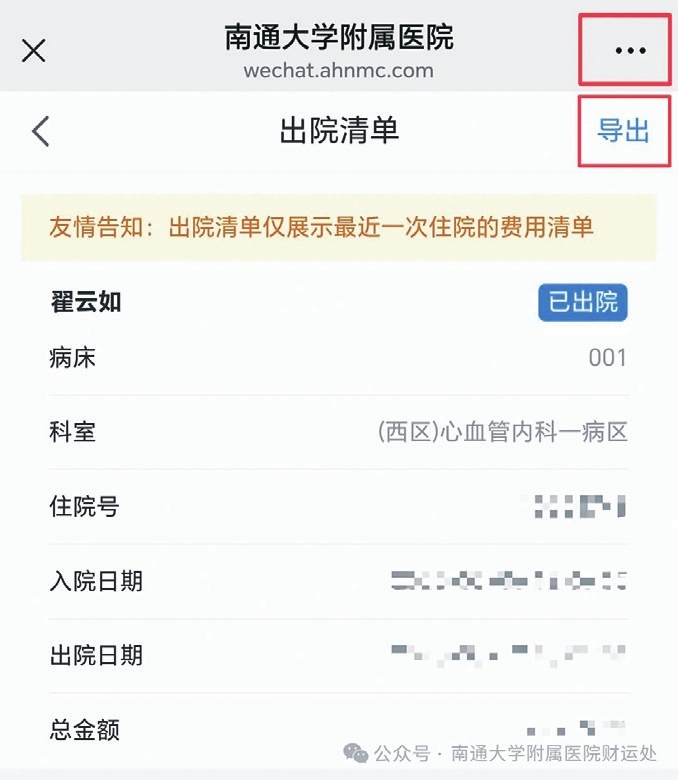
Task: Go back from 出院清单 page
Action: pyautogui.click(x=41, y=131)
